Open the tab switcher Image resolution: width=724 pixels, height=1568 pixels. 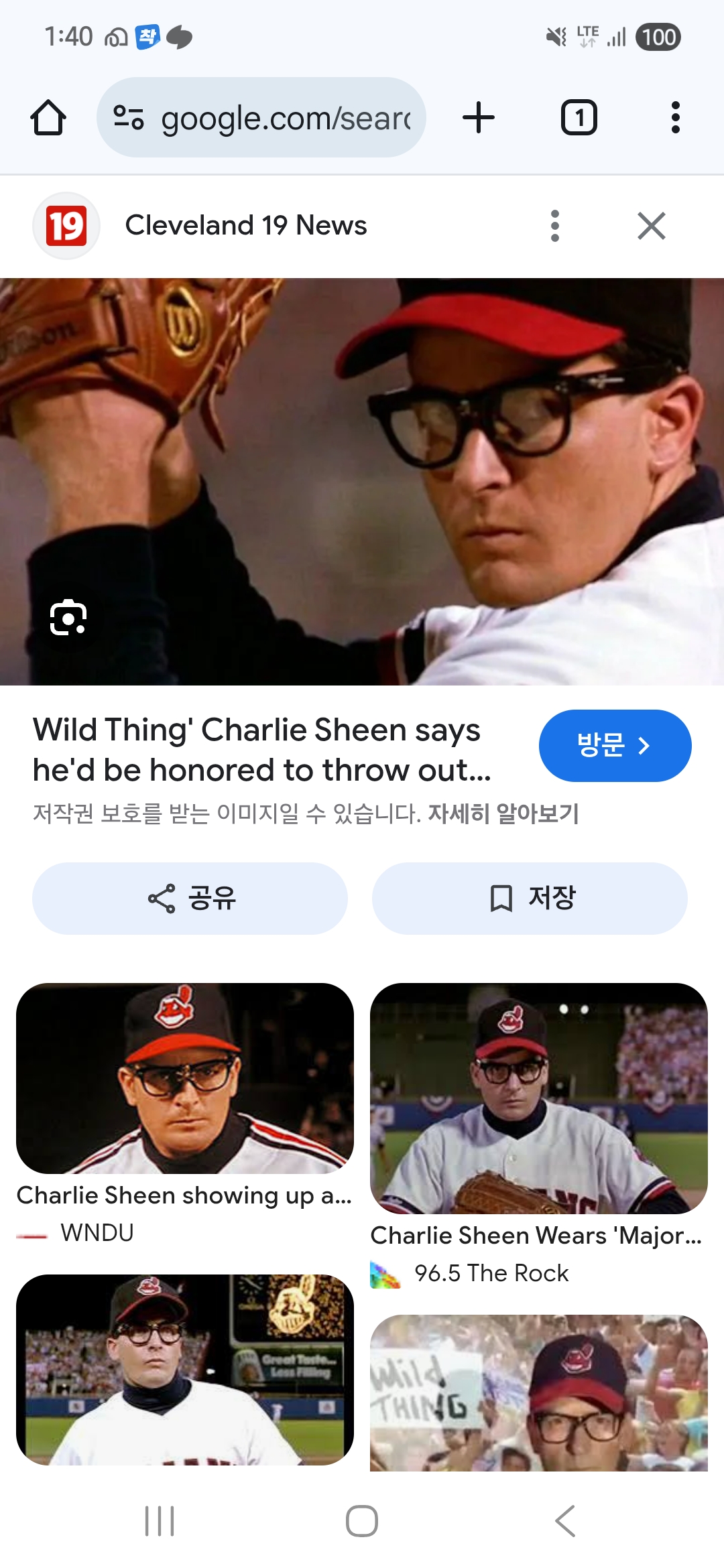579,118
